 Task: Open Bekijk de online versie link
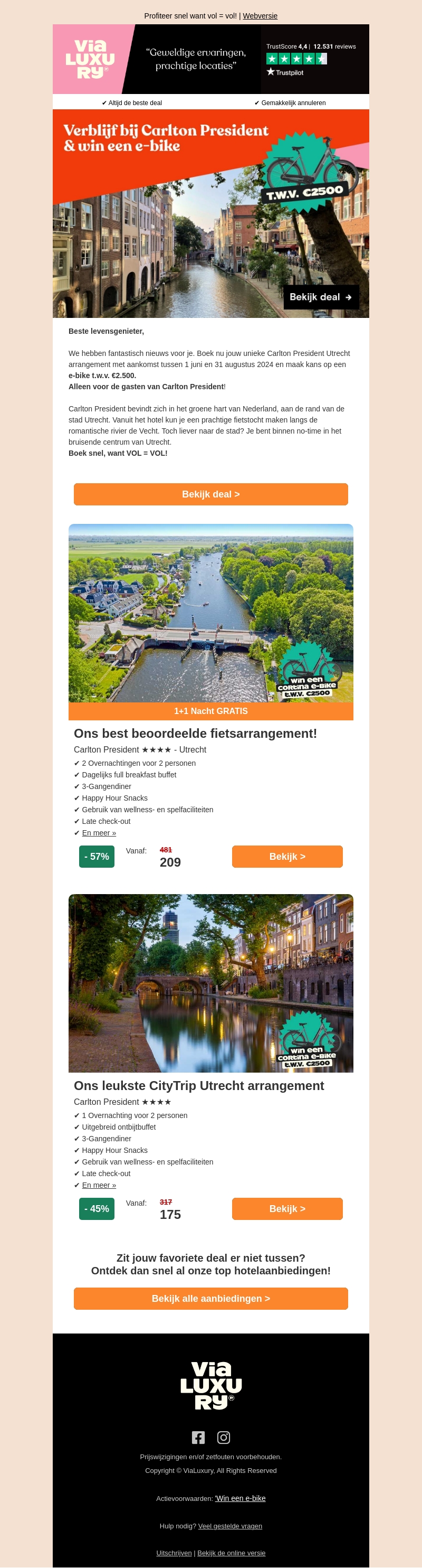click(231, 1553)
